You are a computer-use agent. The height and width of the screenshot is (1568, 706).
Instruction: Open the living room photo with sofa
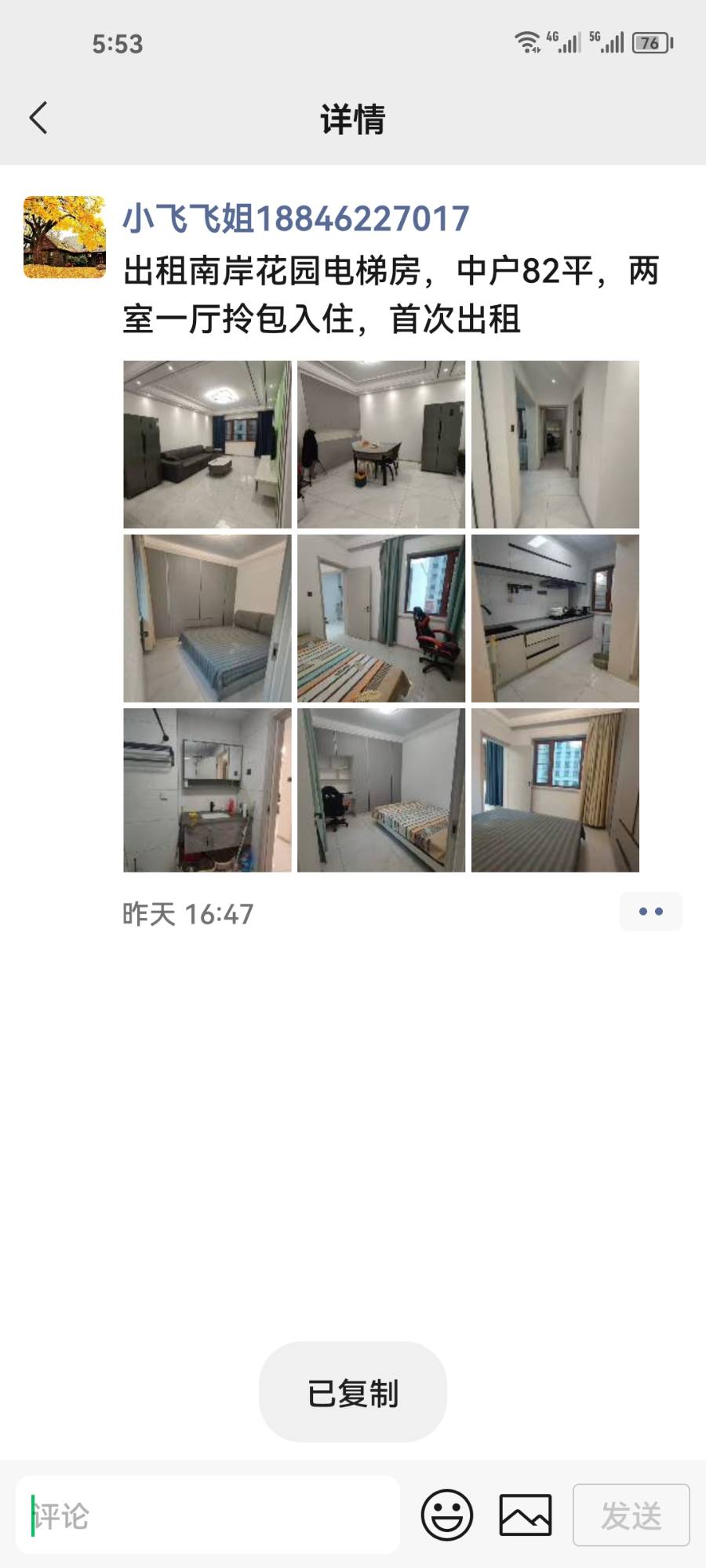(207, 444)
